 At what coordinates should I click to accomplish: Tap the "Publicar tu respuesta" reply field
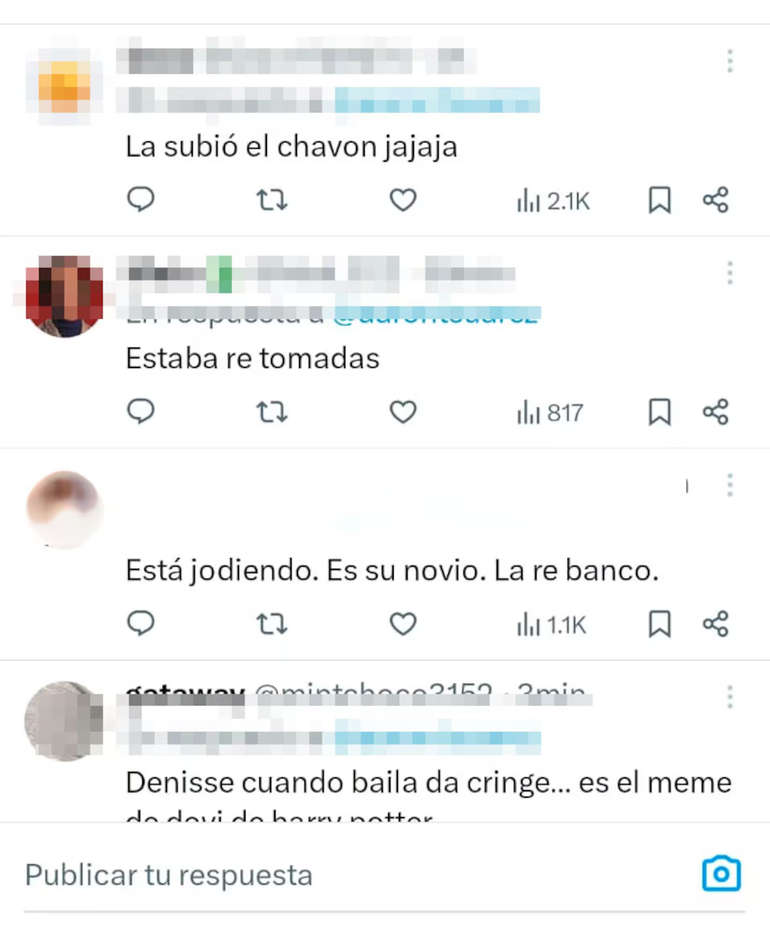tap(300, 875)
